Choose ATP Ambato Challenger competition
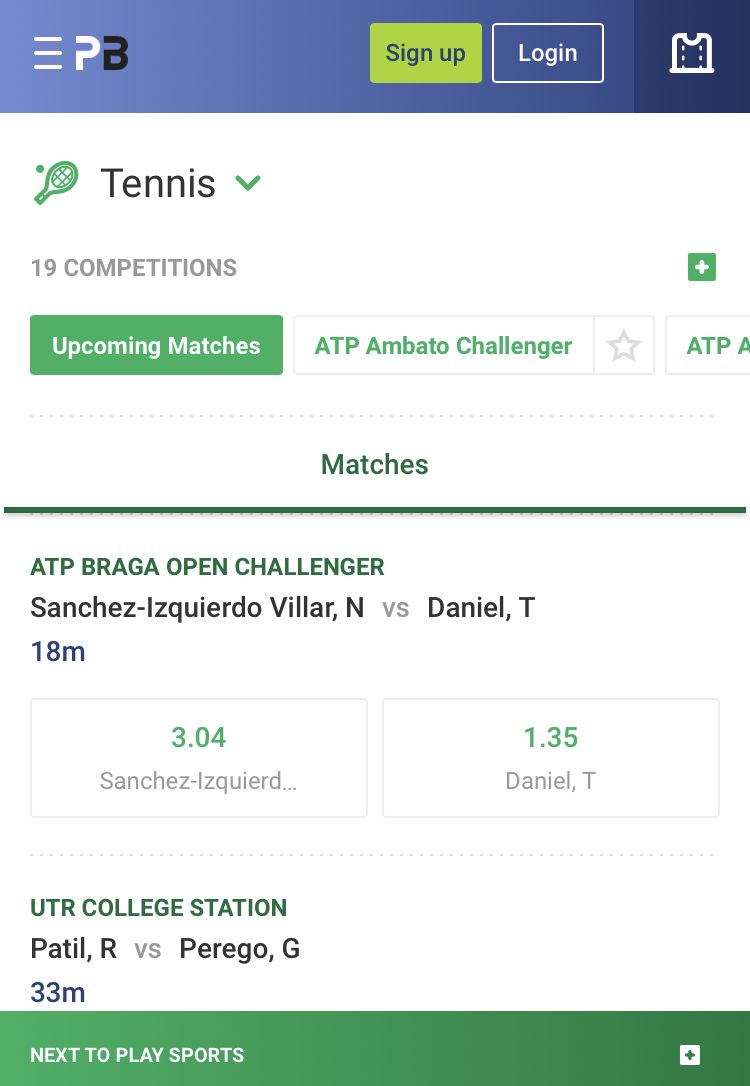750x1086 pixels. (443, 346)
